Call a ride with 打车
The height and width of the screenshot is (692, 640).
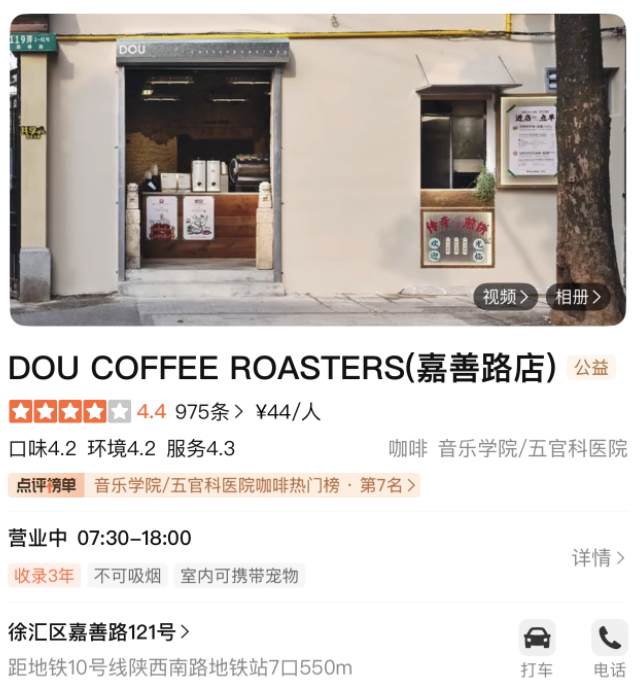tap(537, 648)
